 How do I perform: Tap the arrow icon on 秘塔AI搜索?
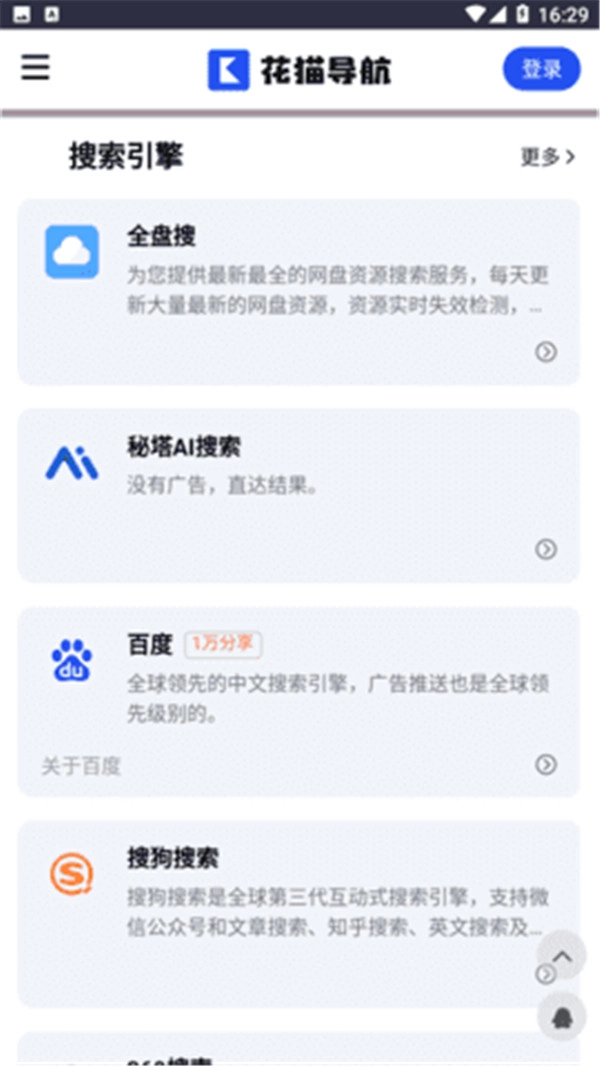(x=546, y=549)
